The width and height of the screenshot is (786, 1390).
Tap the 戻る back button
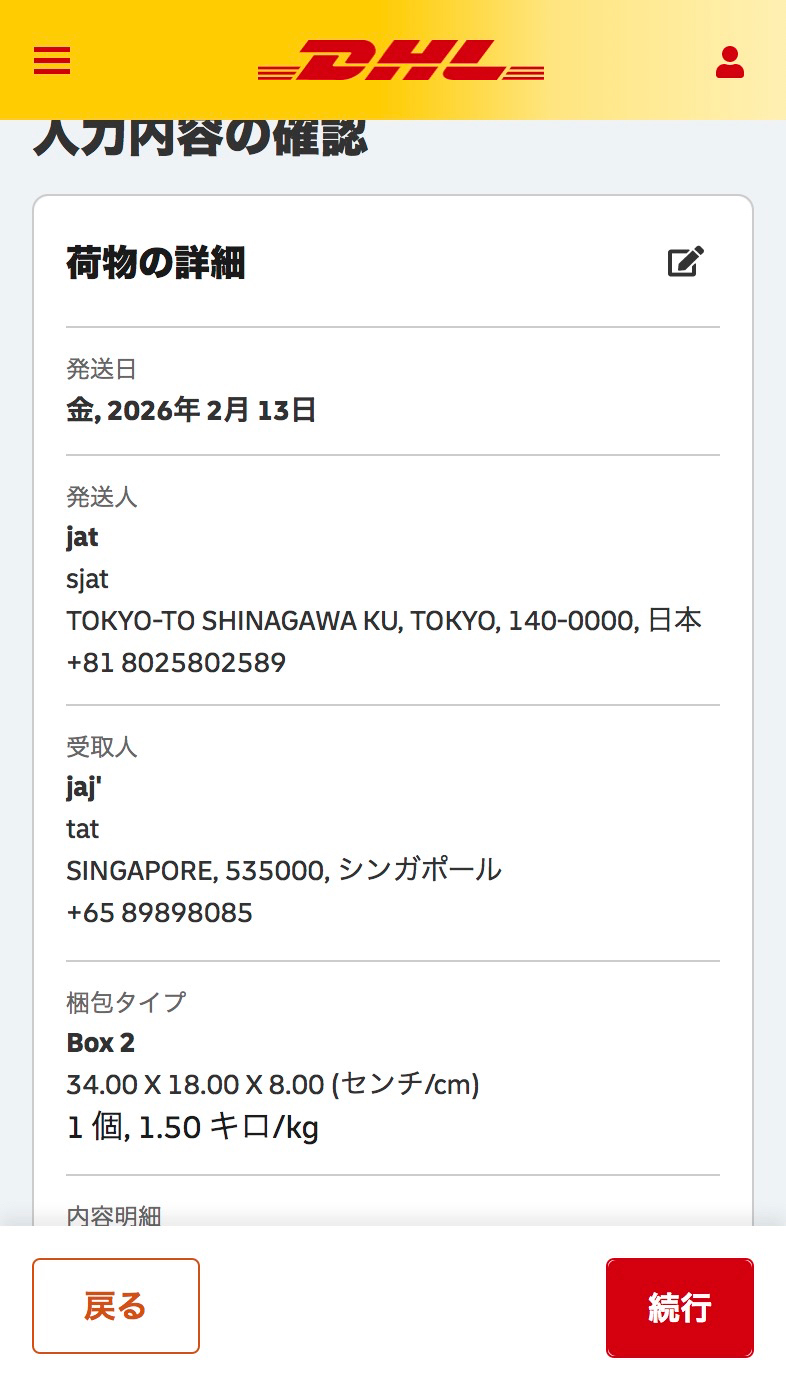tap(116, 1306)
